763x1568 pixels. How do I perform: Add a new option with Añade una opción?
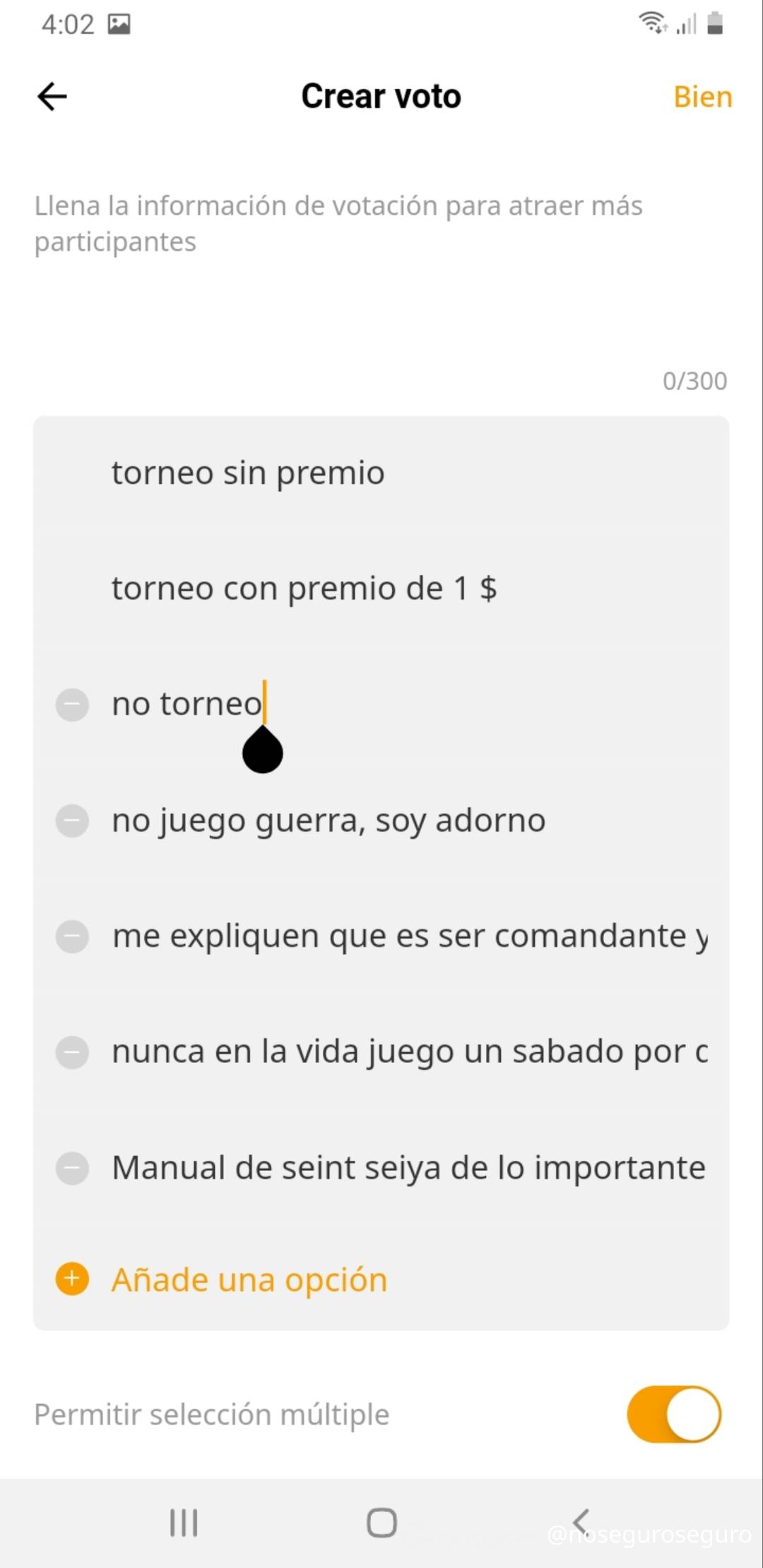[249, 1280]
